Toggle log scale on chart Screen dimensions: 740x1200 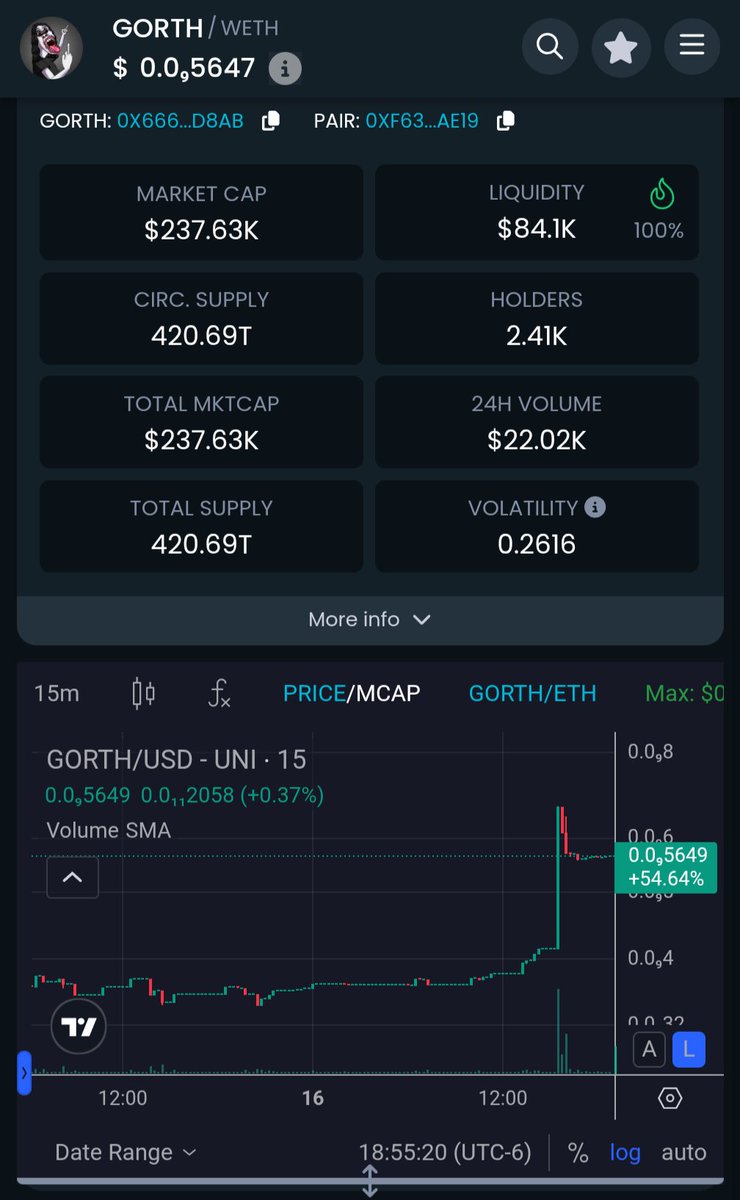[625, 1152]
